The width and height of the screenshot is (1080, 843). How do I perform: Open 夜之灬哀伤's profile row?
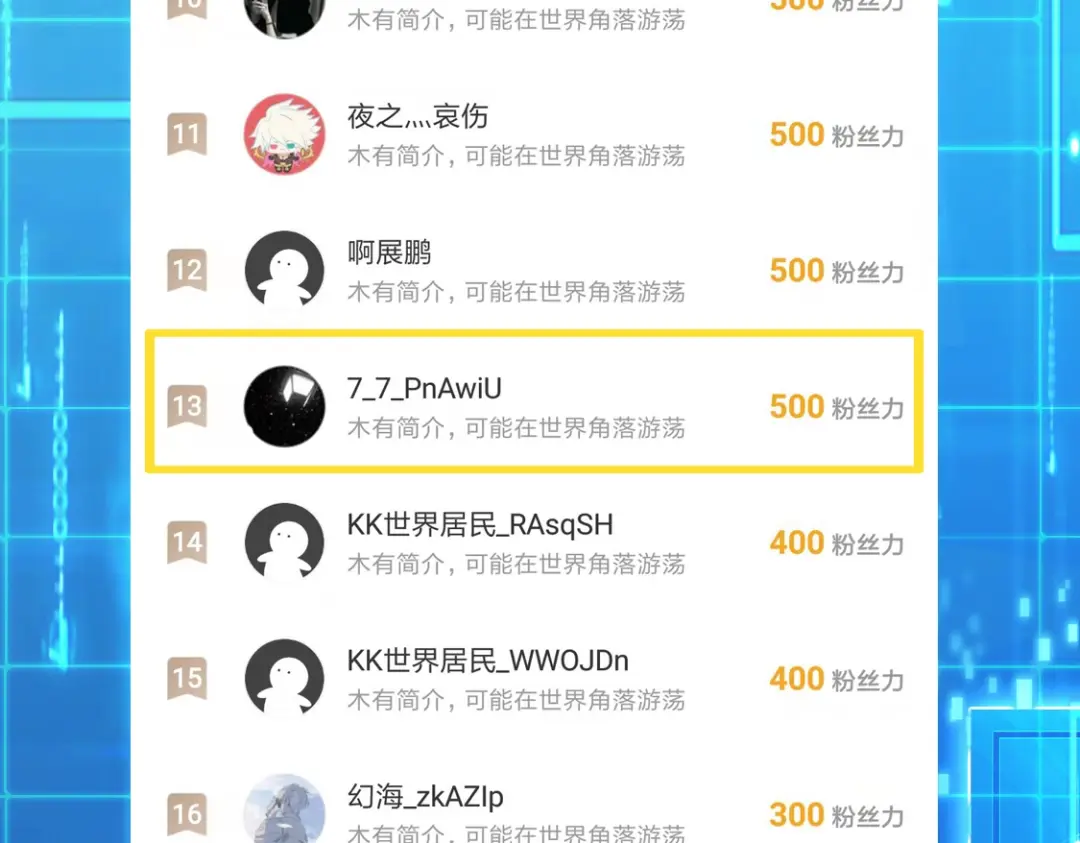click(534, 135)
